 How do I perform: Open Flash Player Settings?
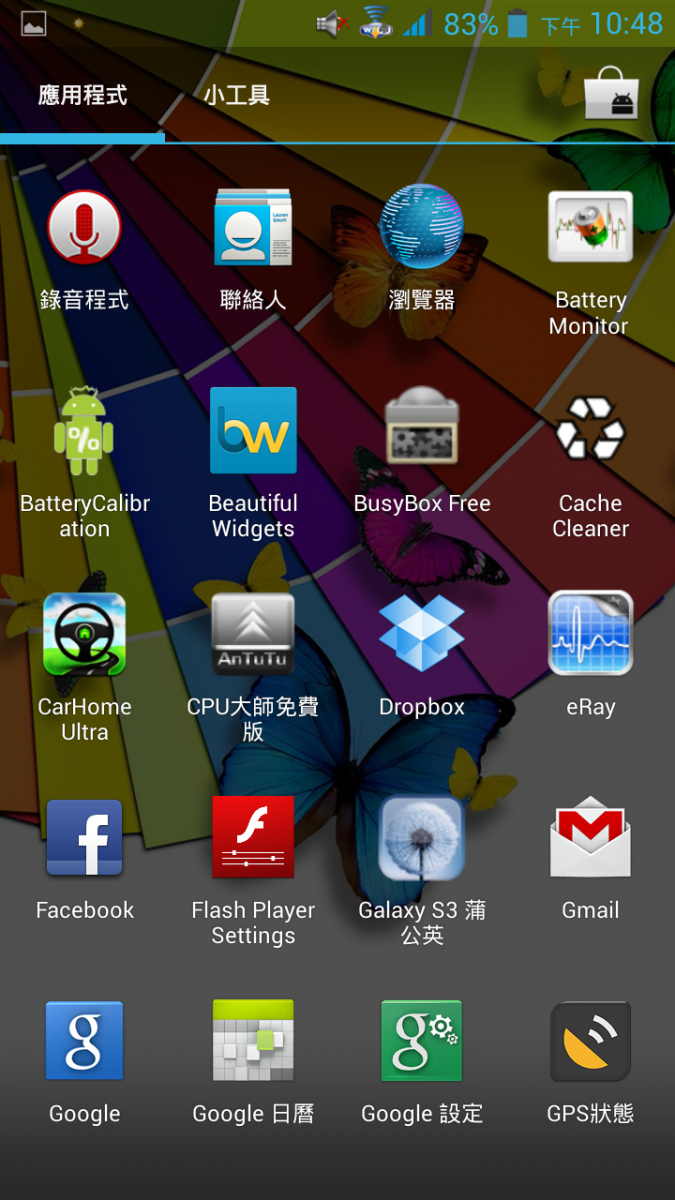click(x=253, y=838)
